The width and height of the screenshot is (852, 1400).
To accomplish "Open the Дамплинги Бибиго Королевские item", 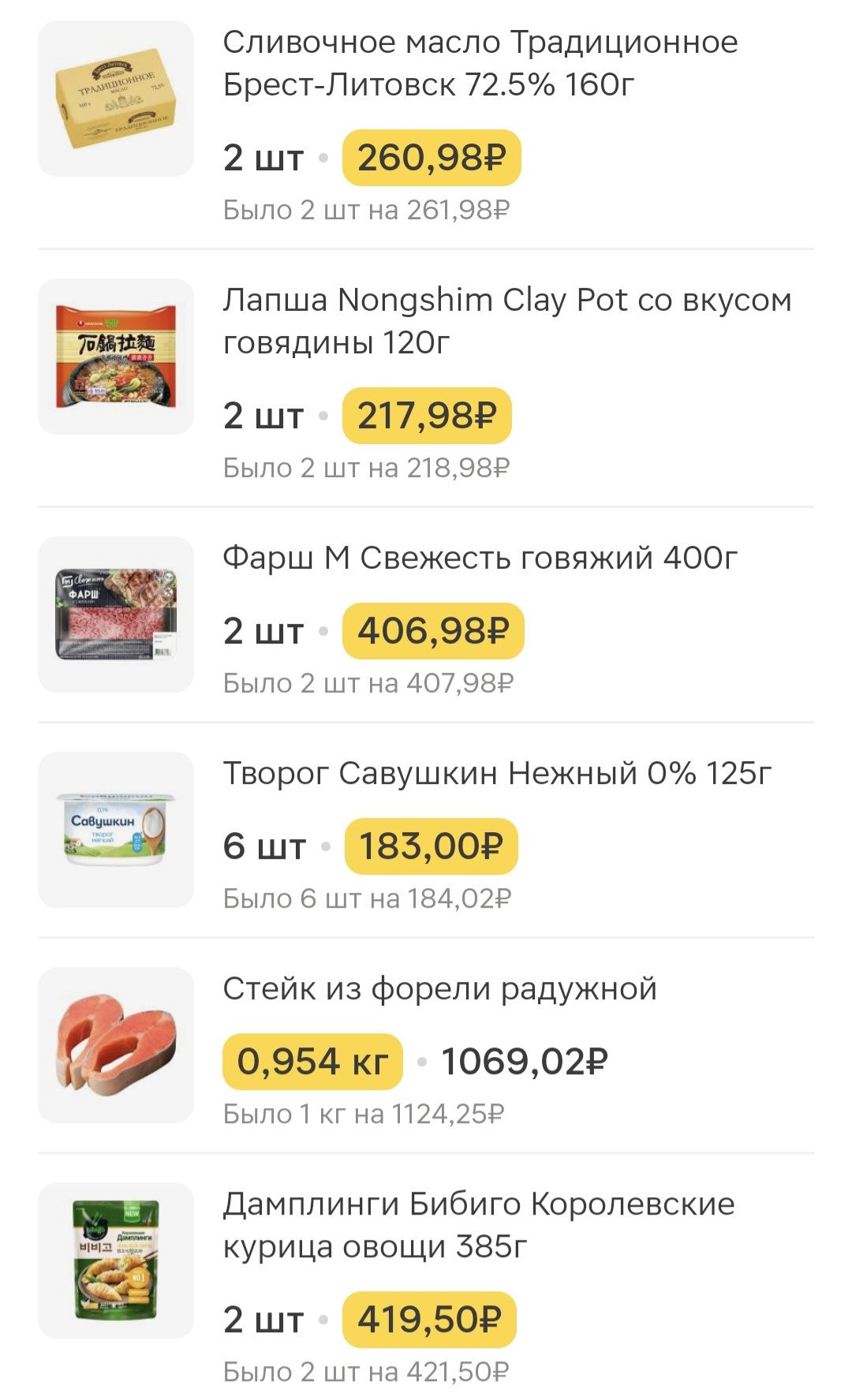I will click(x=478, y=1225).
